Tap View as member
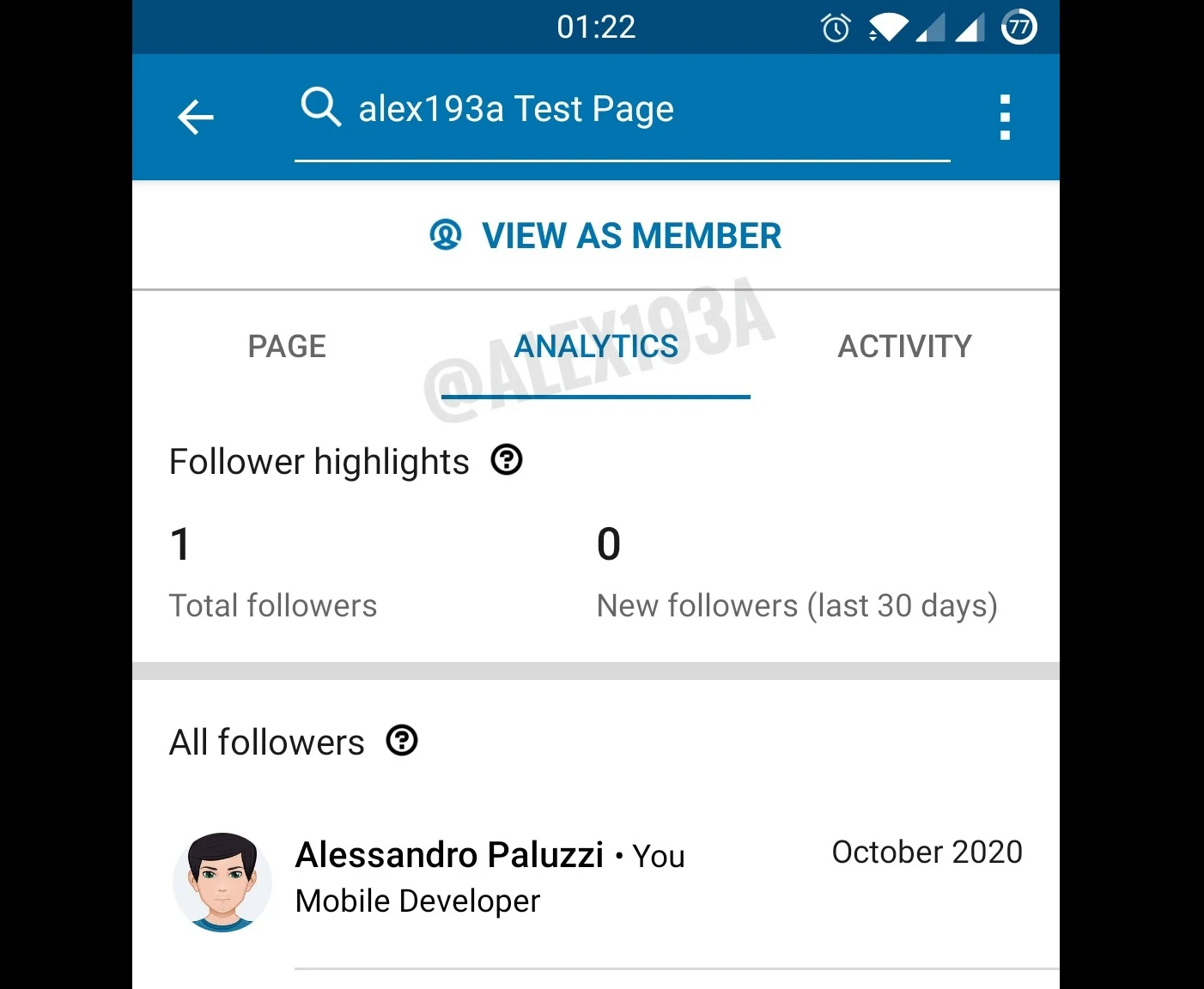The width and height of the screenshot is (1204, 989). (606, 236)
